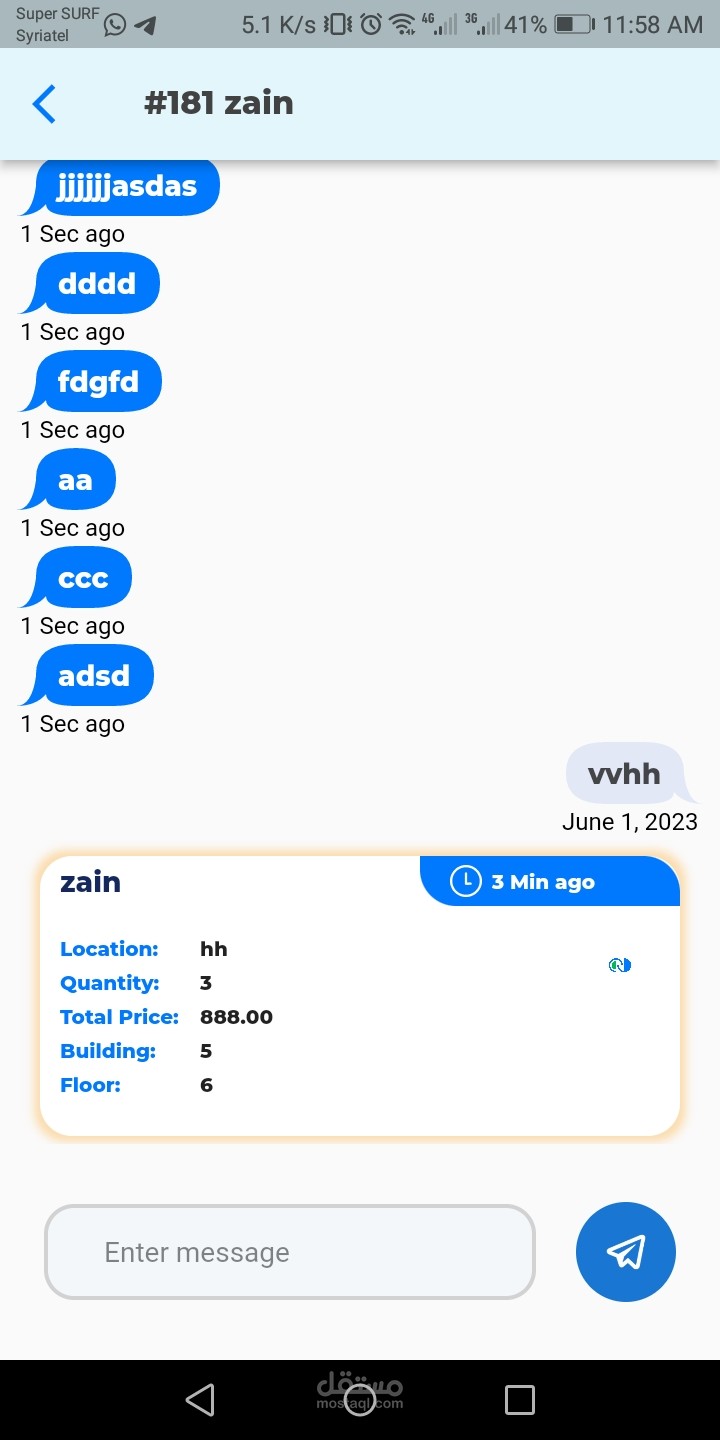Tap the Enter message field
720x1440 pixels.
click(290, 1252)
